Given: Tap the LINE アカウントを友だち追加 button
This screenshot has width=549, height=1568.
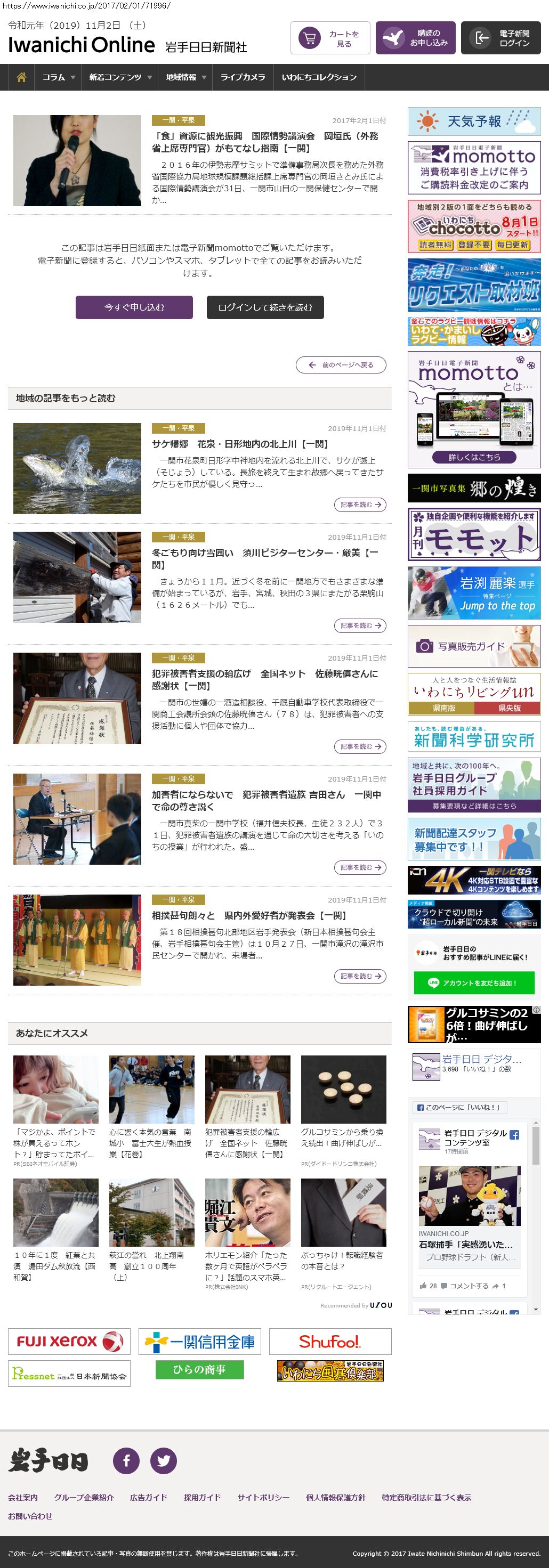Looking at the screenshot, I should (x=473, y=983).
